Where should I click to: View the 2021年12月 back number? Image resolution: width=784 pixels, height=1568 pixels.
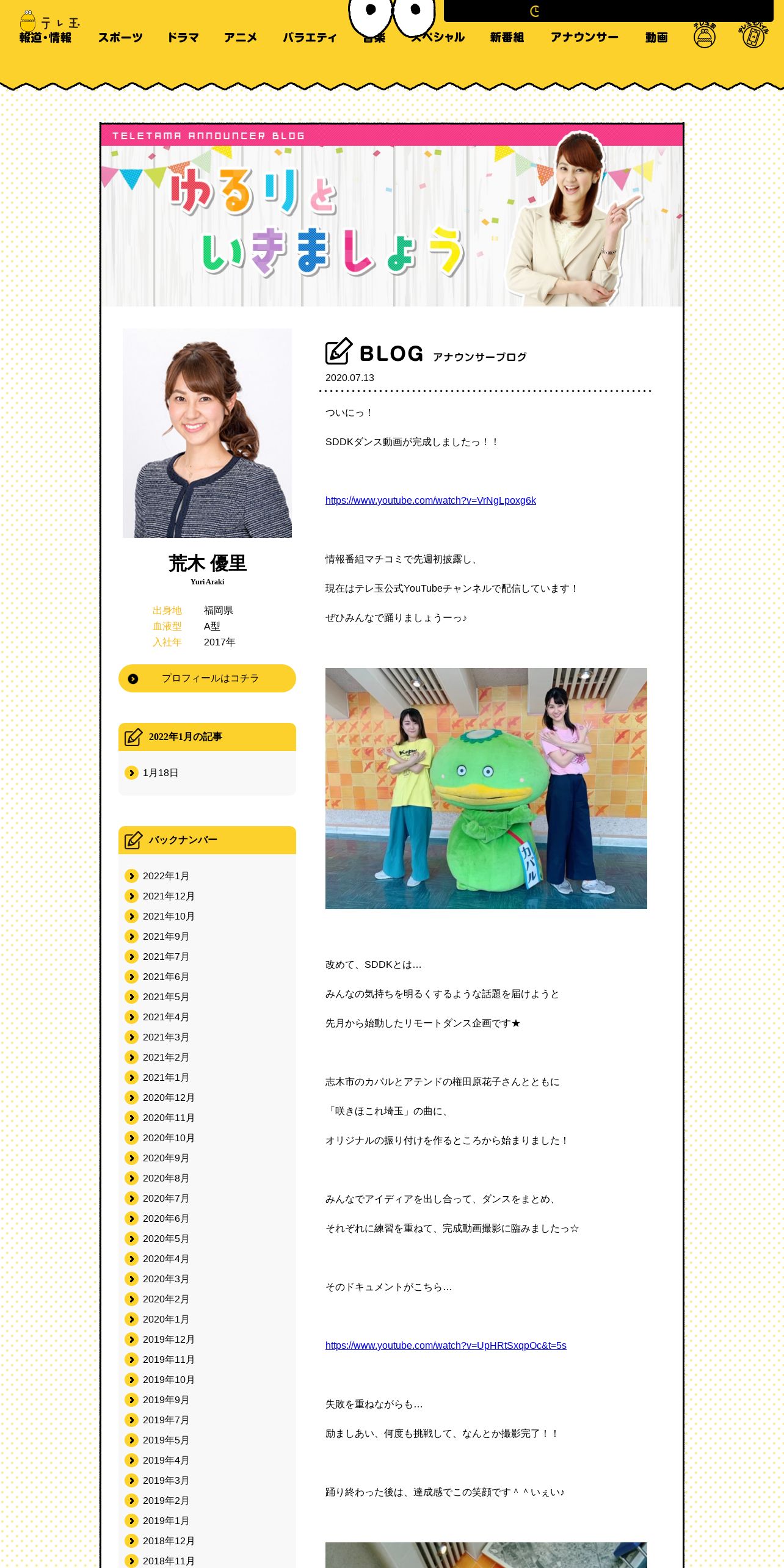coord(169,896)
